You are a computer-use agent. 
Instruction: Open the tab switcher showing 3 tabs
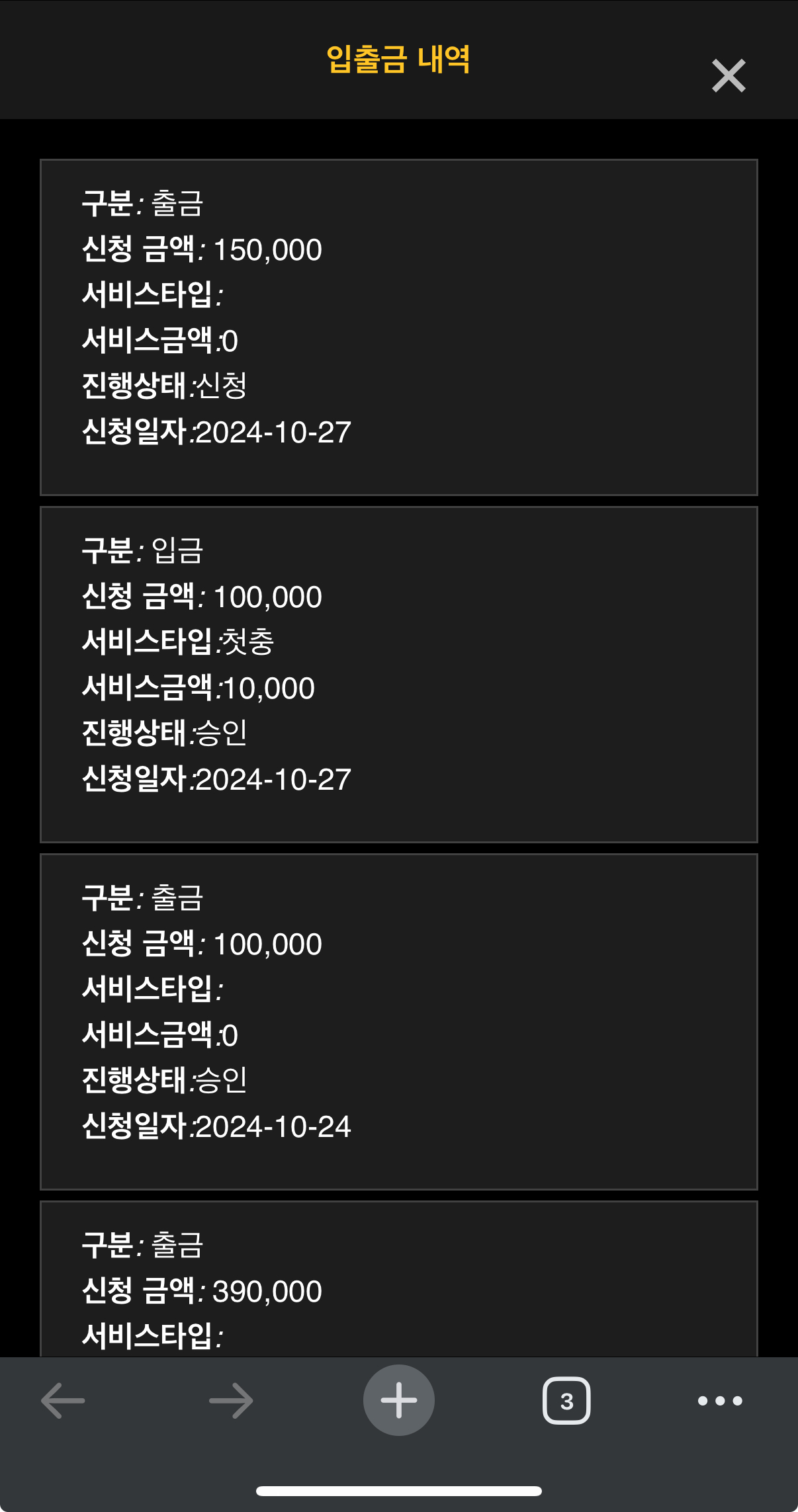[x=566, y=1400]
